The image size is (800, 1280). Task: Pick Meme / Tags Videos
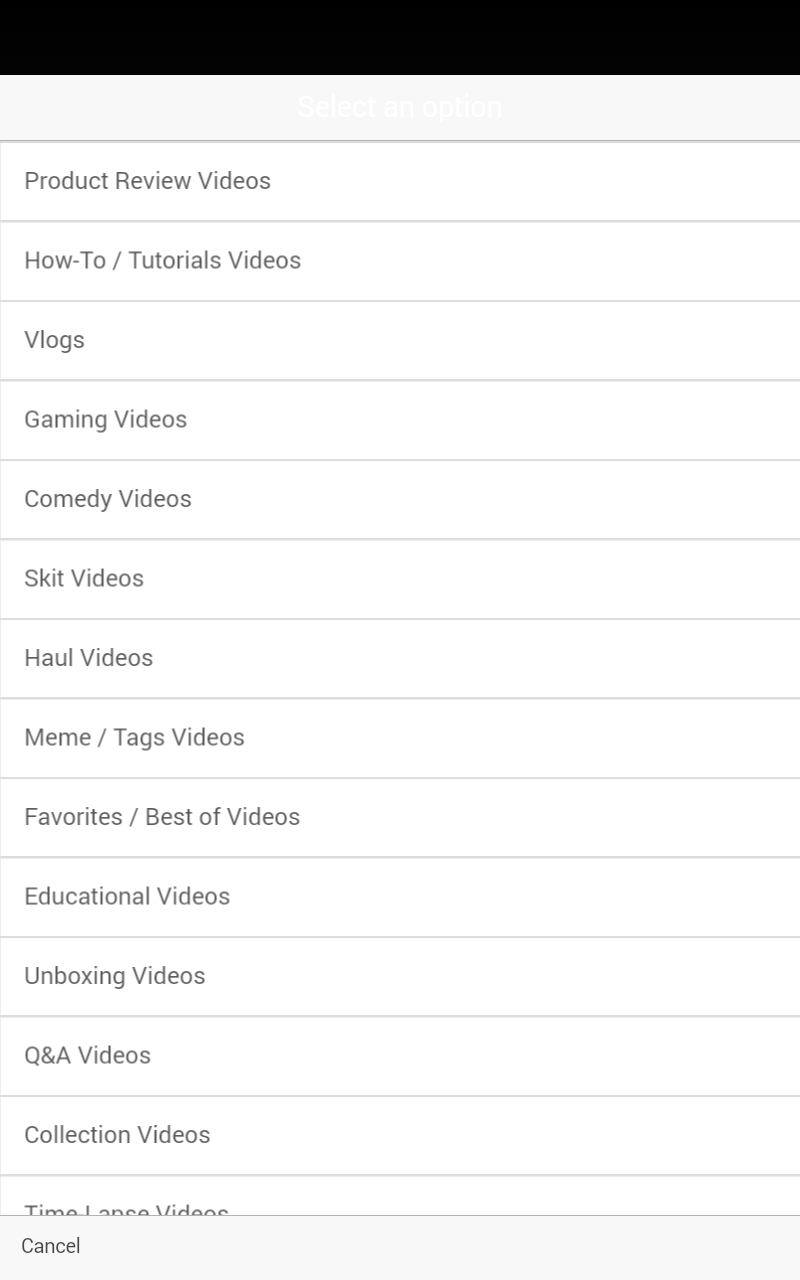point(134,737)
